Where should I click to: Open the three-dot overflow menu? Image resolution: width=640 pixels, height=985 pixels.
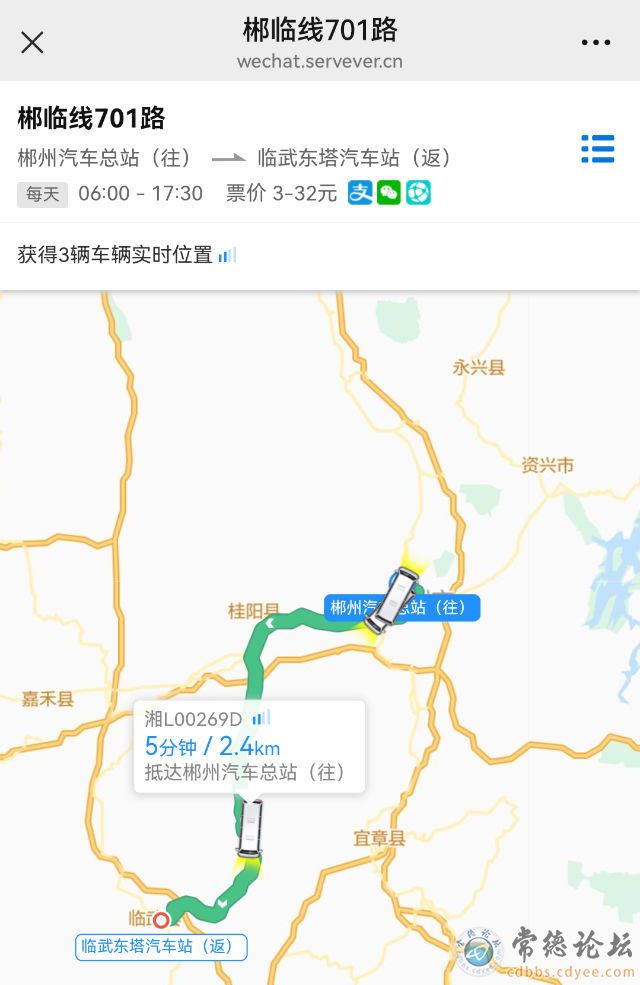point(595,42)
